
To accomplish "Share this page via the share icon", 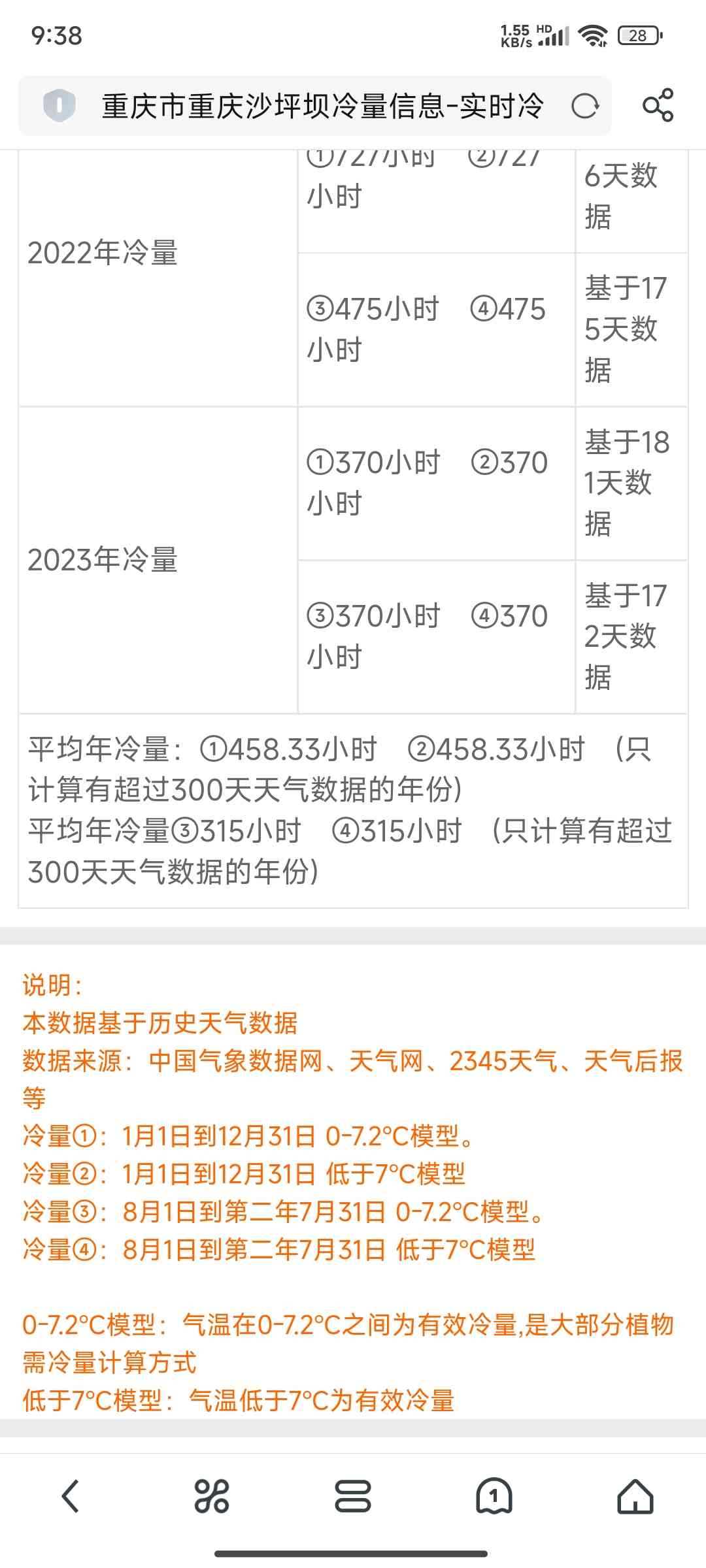I will (x=658, y=105).
